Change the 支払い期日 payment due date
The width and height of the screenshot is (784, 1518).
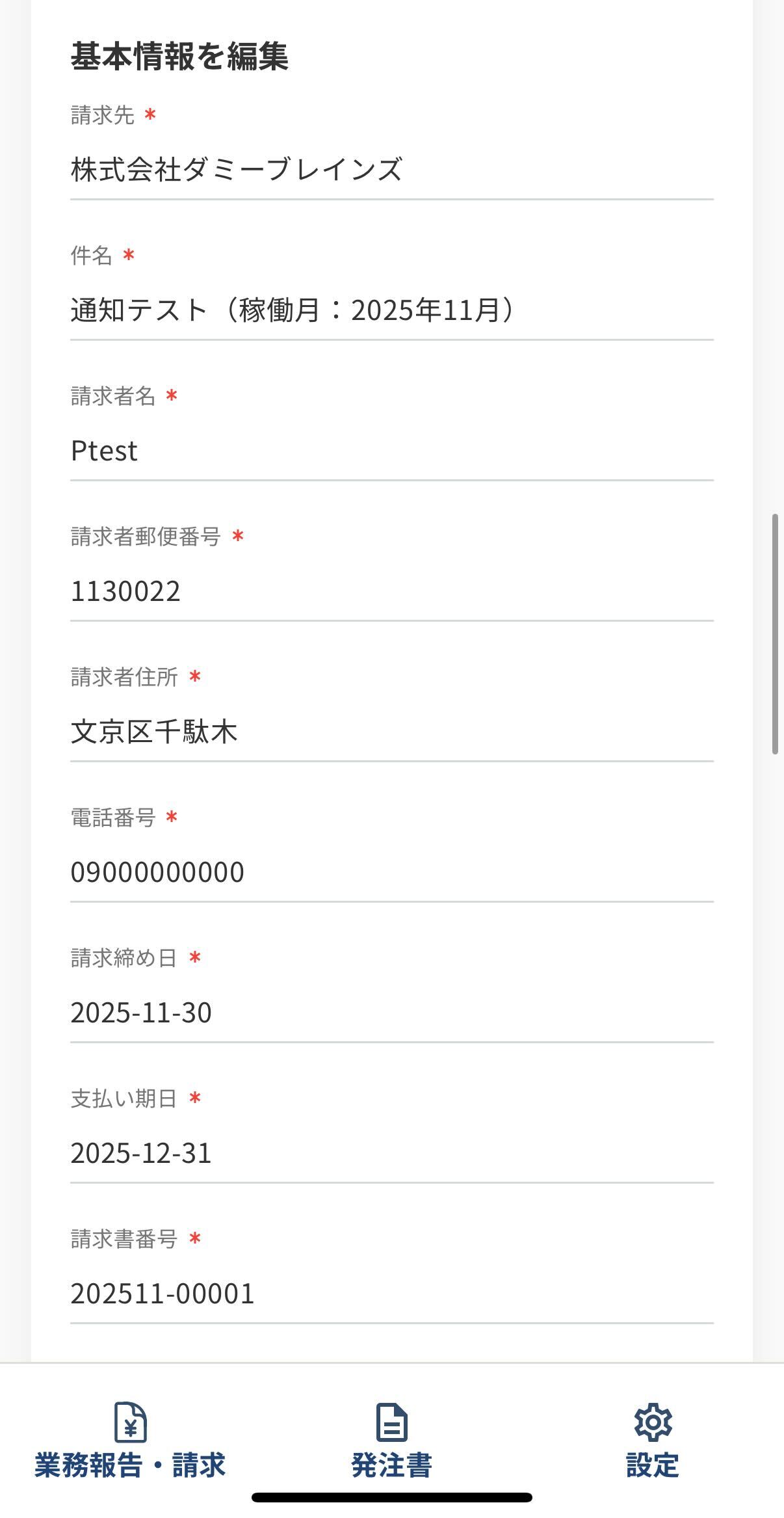coord(391,1154)
